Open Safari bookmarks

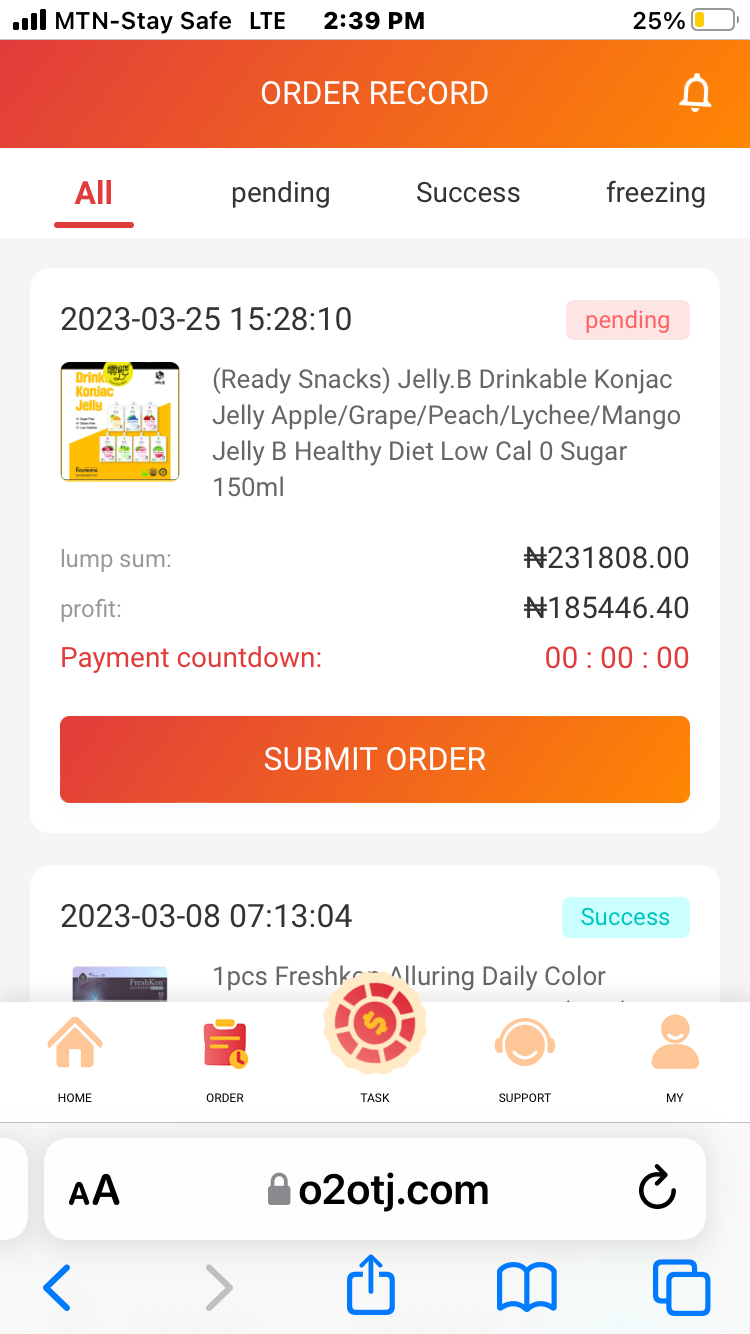coord(526,1287)
